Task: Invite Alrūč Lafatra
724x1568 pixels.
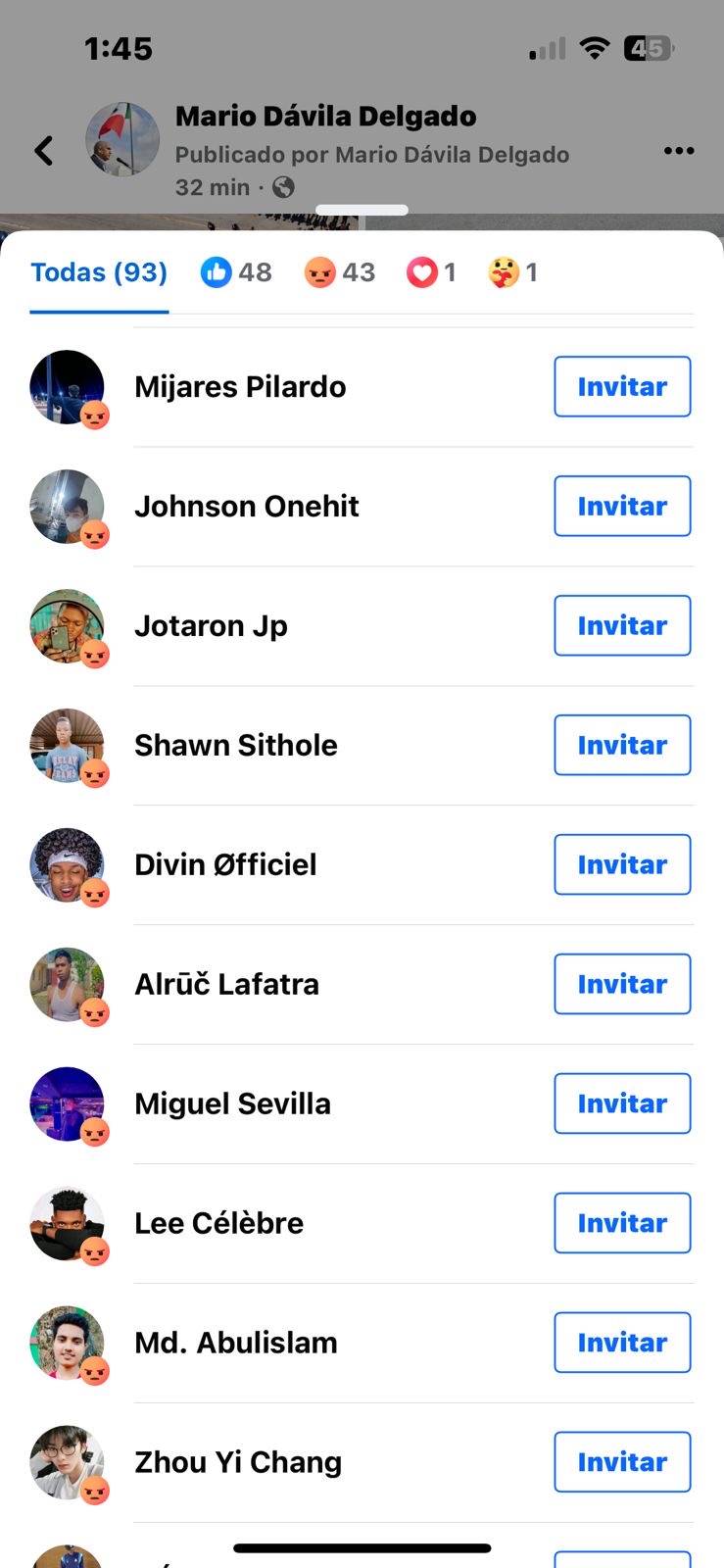Action: tap(622, 985)
